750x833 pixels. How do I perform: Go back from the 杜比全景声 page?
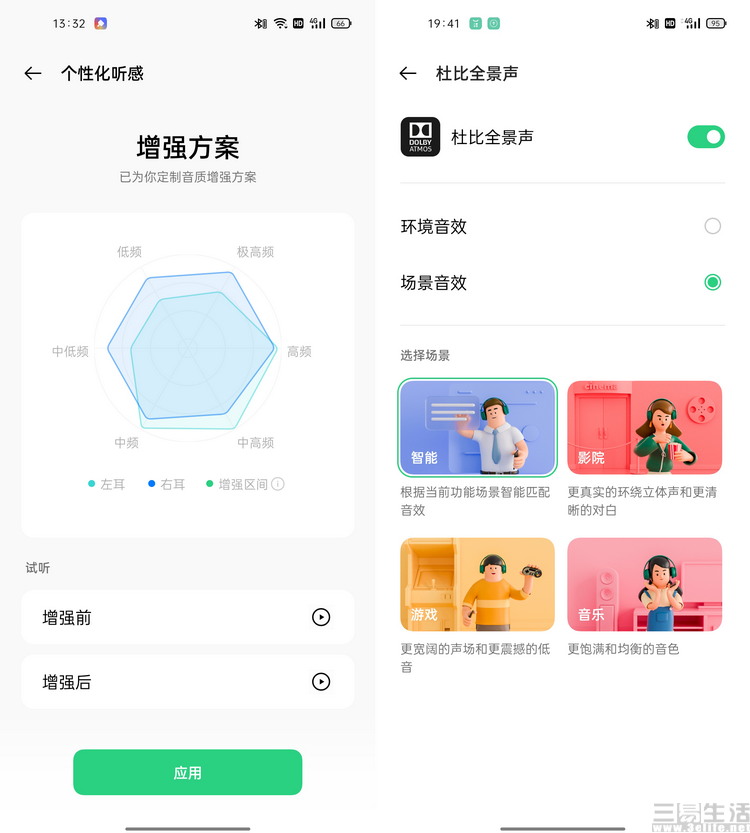click(407, 73)
